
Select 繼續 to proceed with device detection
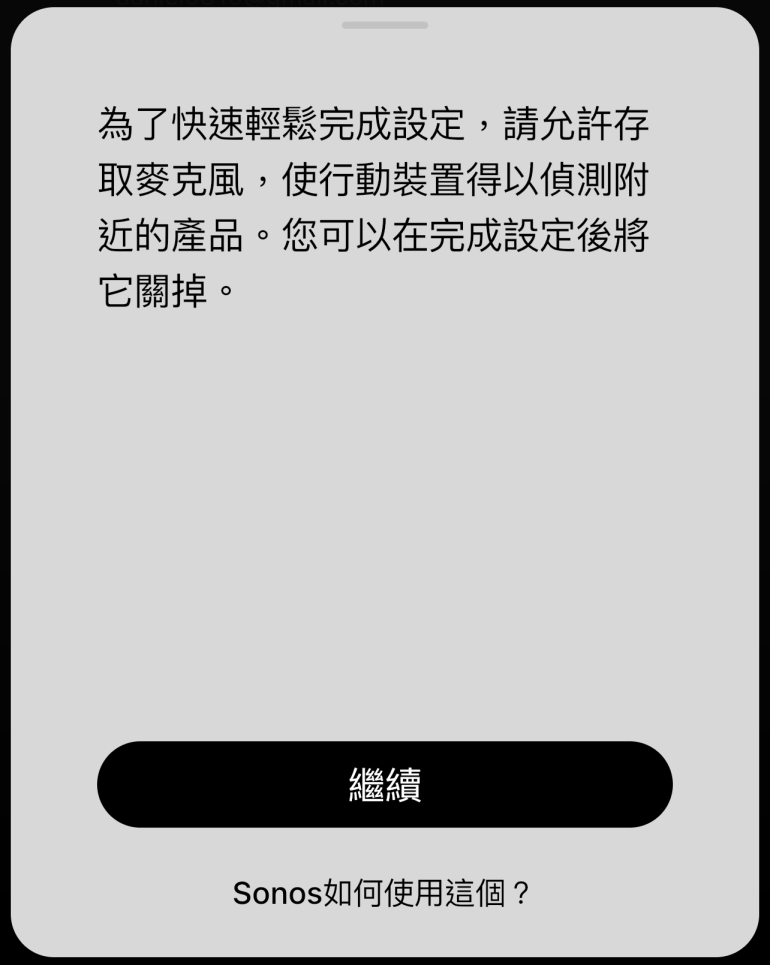click(384, 785)
